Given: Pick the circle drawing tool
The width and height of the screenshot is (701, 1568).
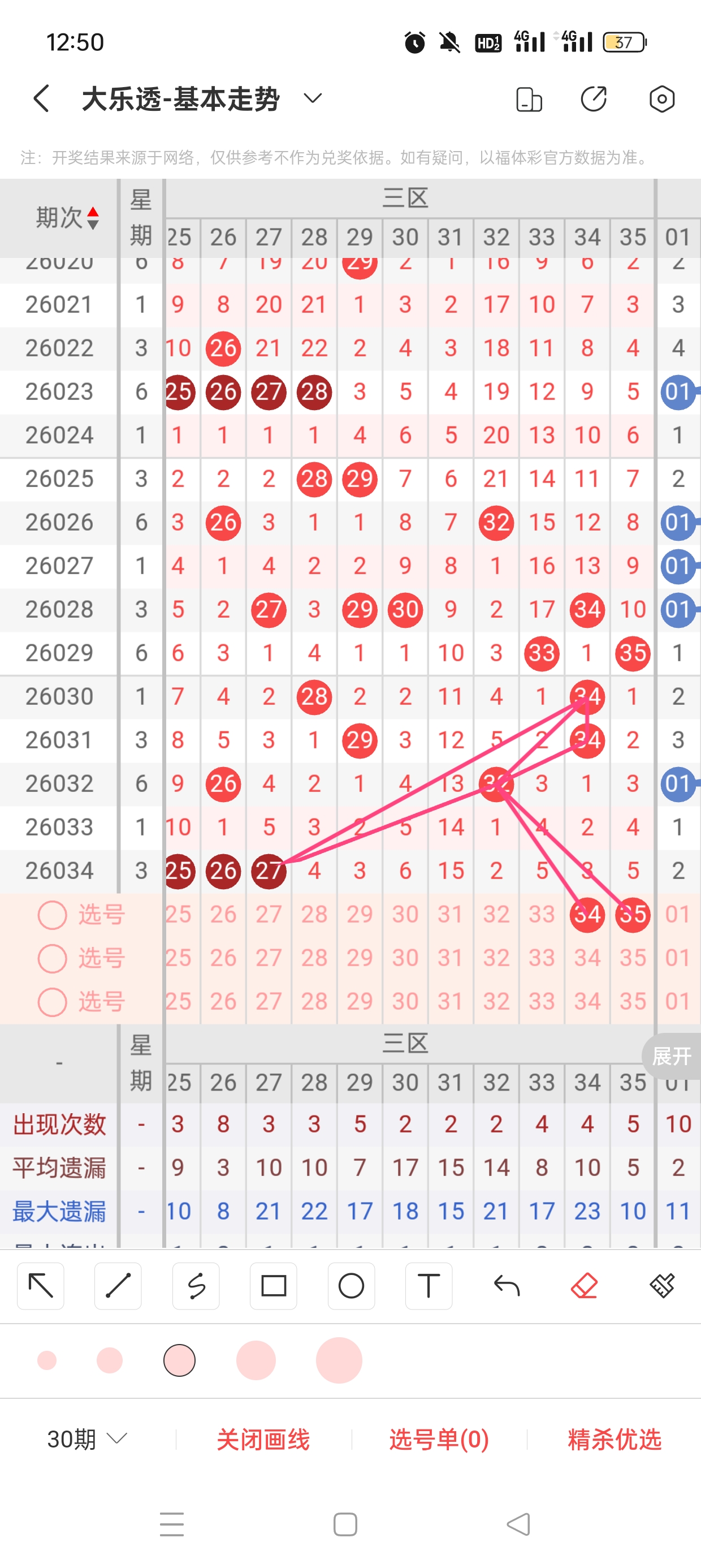Looking at the screenshot, I should click(351, 1286).
